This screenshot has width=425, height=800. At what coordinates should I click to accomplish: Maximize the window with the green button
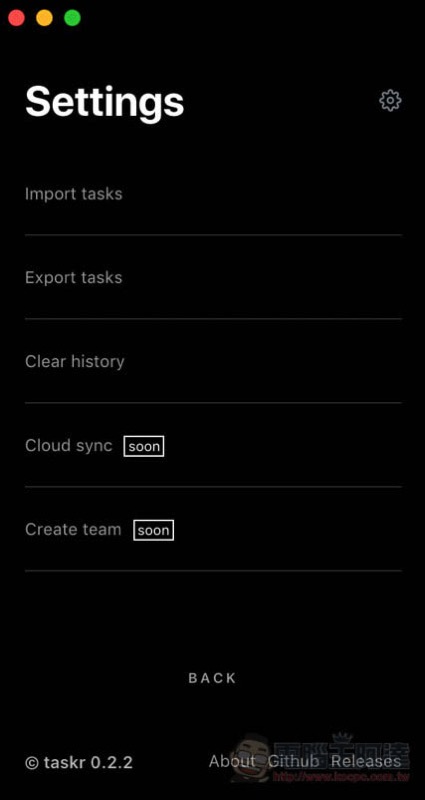(x=72, y=18)
